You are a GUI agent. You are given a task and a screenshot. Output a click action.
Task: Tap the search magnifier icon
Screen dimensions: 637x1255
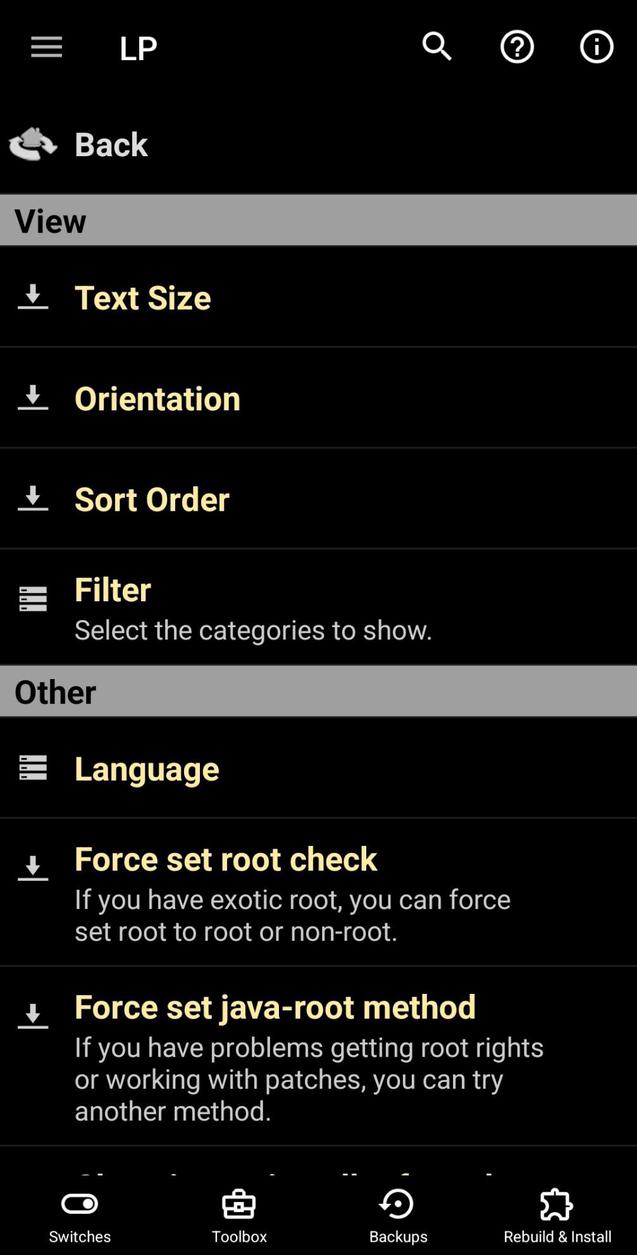click(436, 47)
